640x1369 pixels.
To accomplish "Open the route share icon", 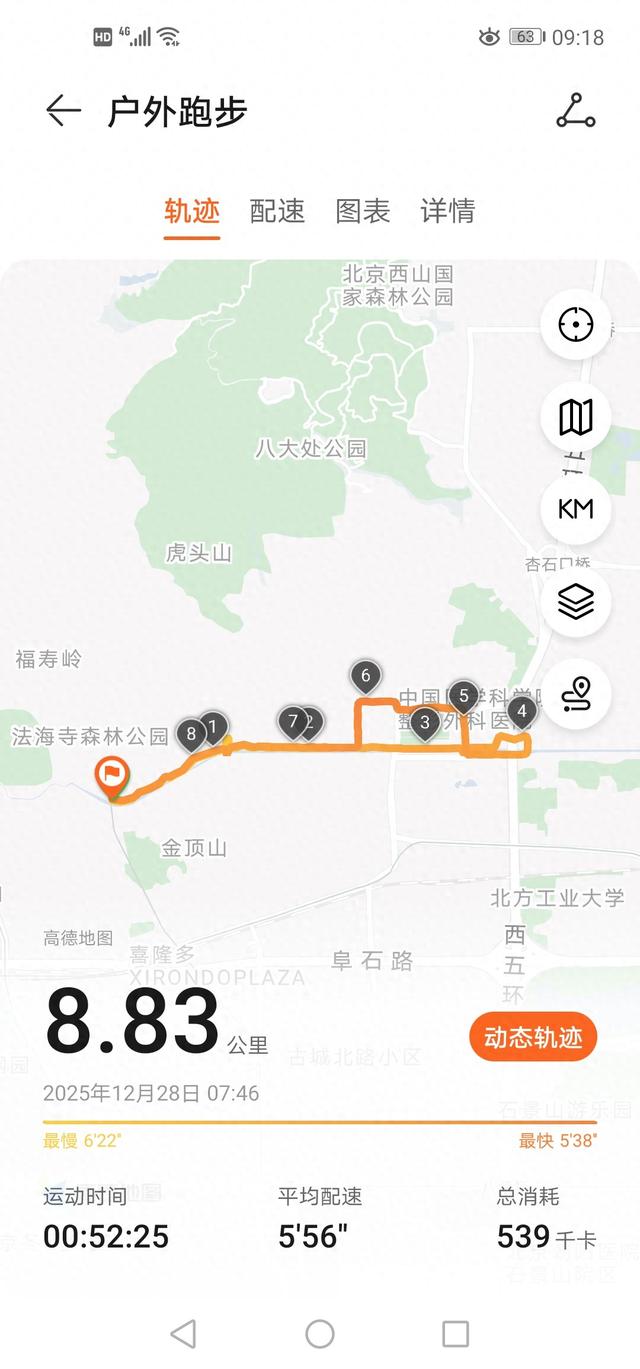I will tap(575, 111).
